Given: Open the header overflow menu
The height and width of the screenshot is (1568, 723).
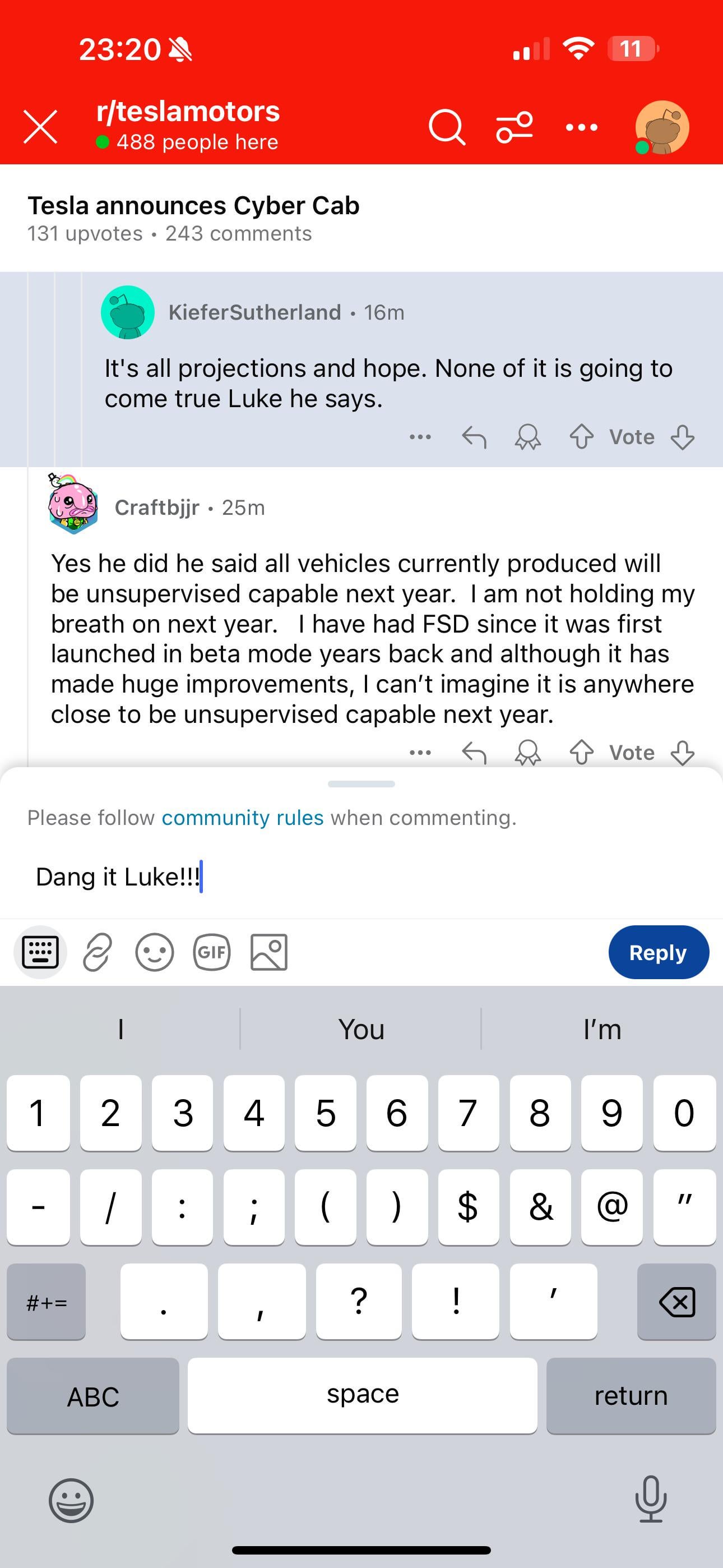Looking at the screenshot, I should pos(581,127).
